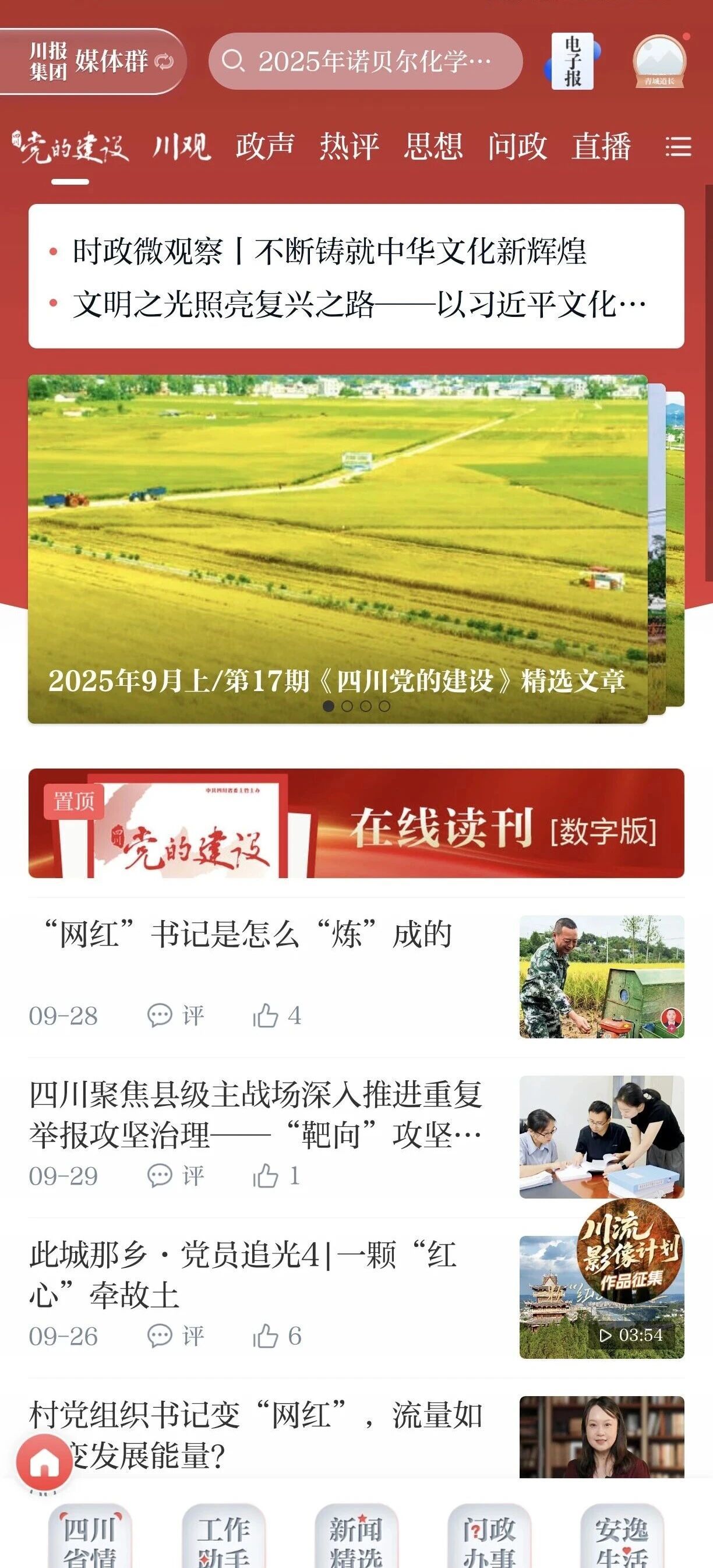Image resolution: width=713 pixels, height=1568 pixels.
Task: Expand the channel list menu
Action: tap(677, 147)
